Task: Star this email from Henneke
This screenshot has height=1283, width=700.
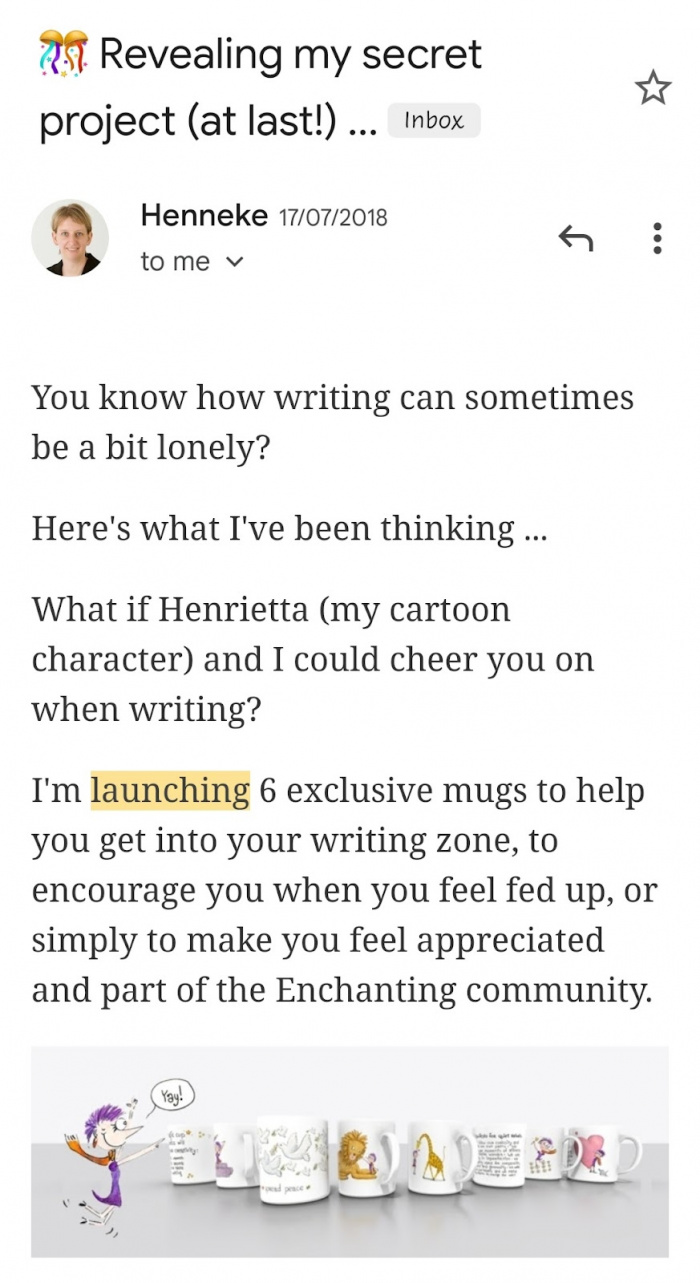Action: point(653,89)
